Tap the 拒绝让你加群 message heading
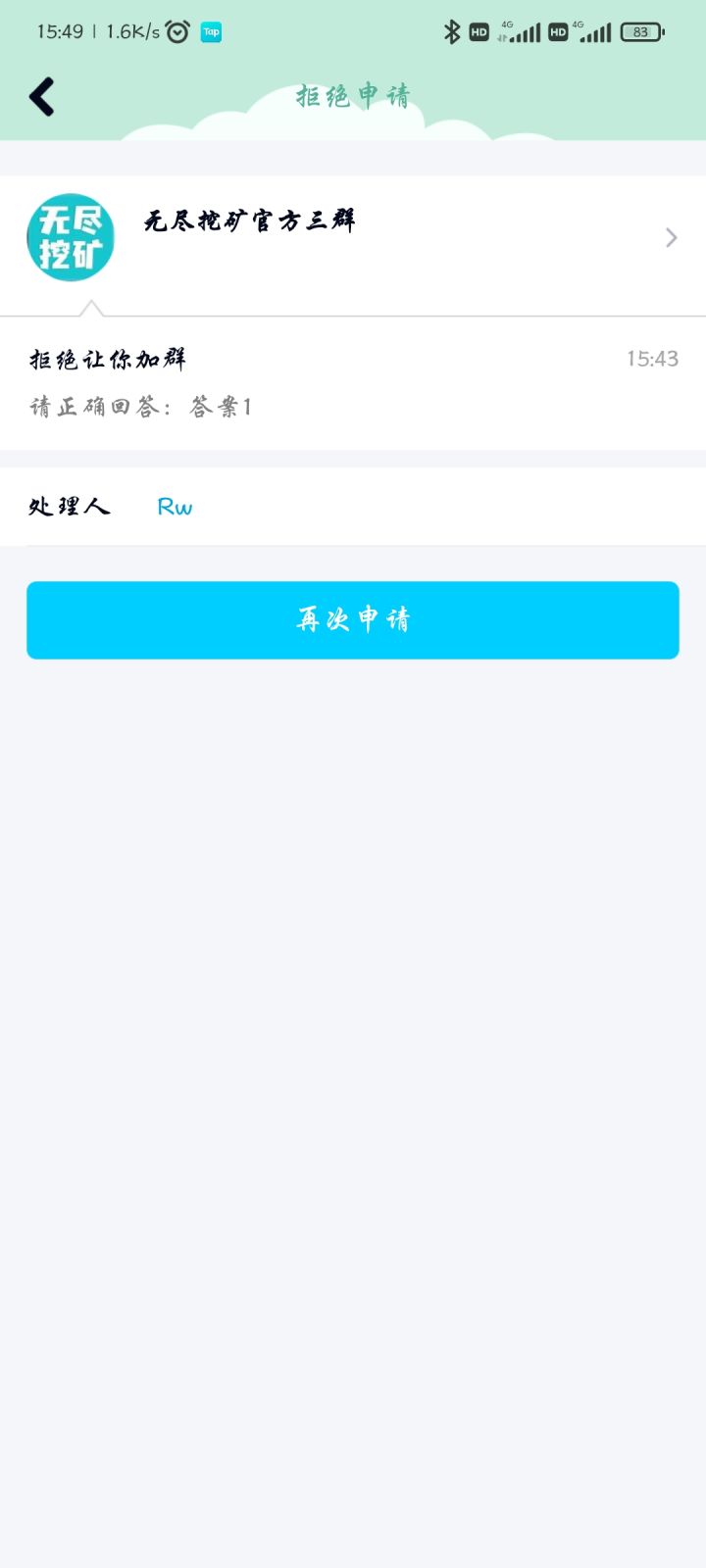This screenshot has height=1568, width=706. (106, 359)
